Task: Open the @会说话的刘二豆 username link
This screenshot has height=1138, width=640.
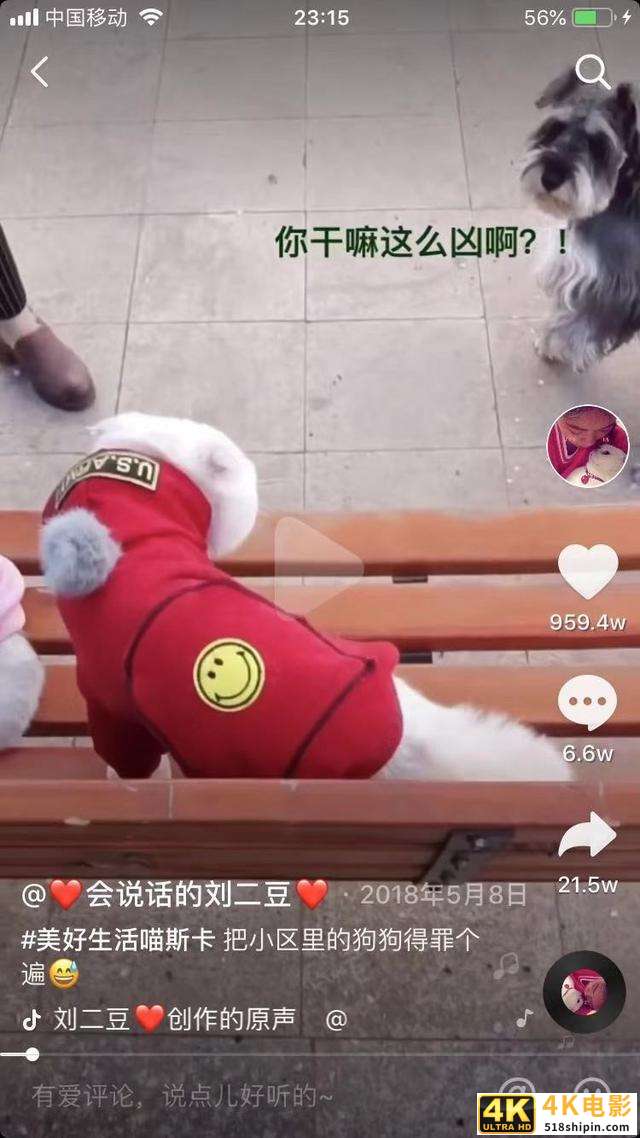Action: click(x=175, y=893)
